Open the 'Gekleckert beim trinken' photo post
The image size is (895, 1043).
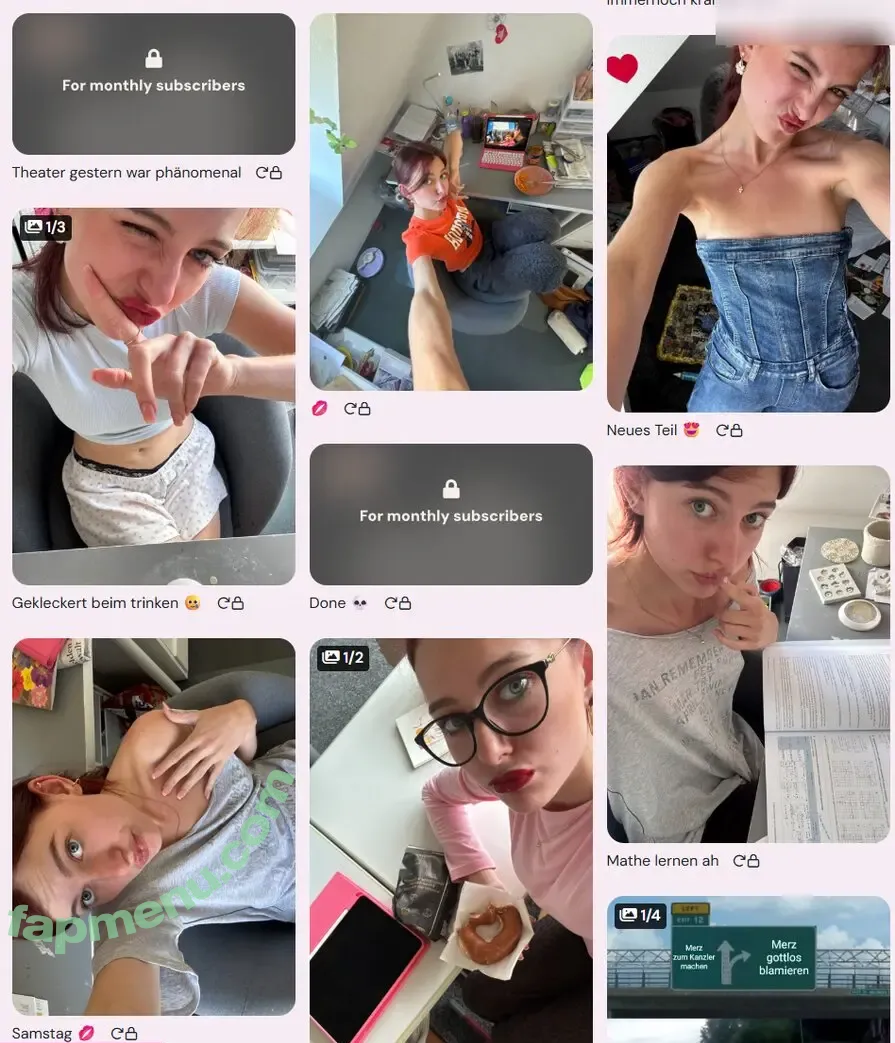(x=153, y=396)
